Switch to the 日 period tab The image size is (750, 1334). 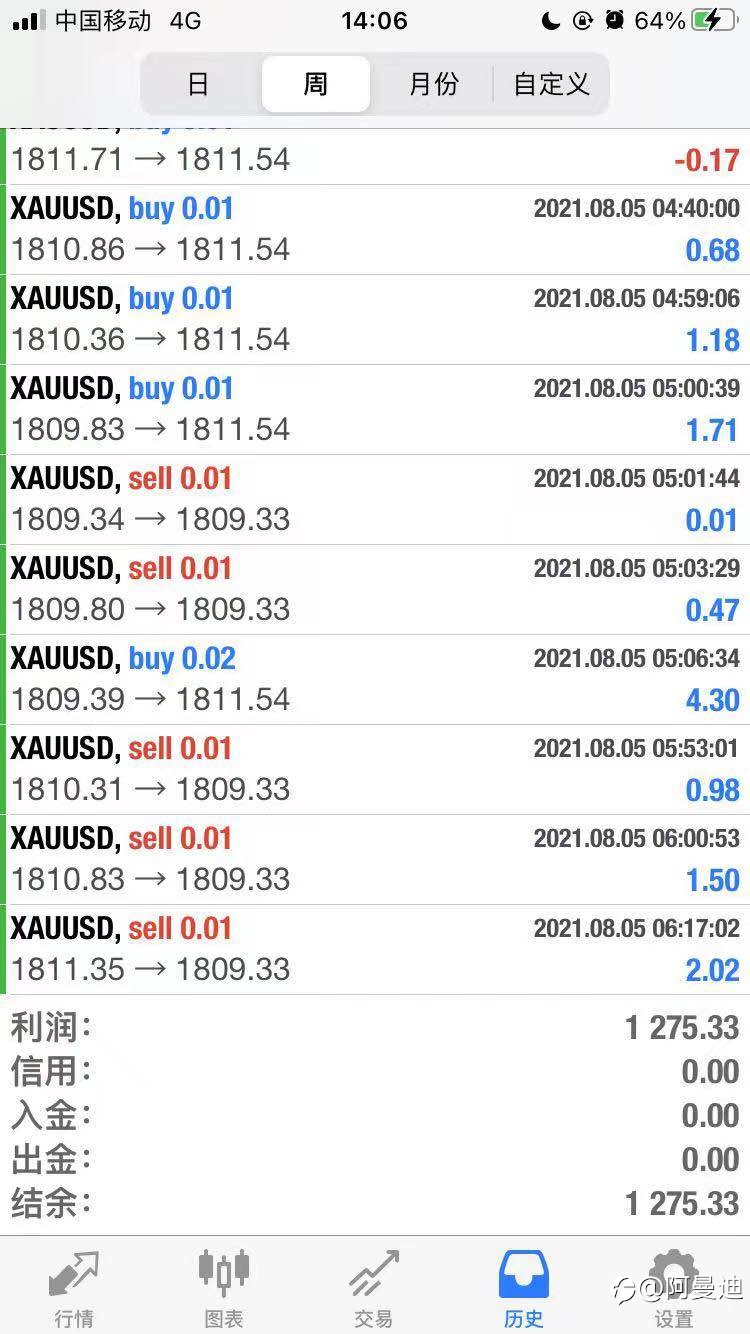[199, 84]
